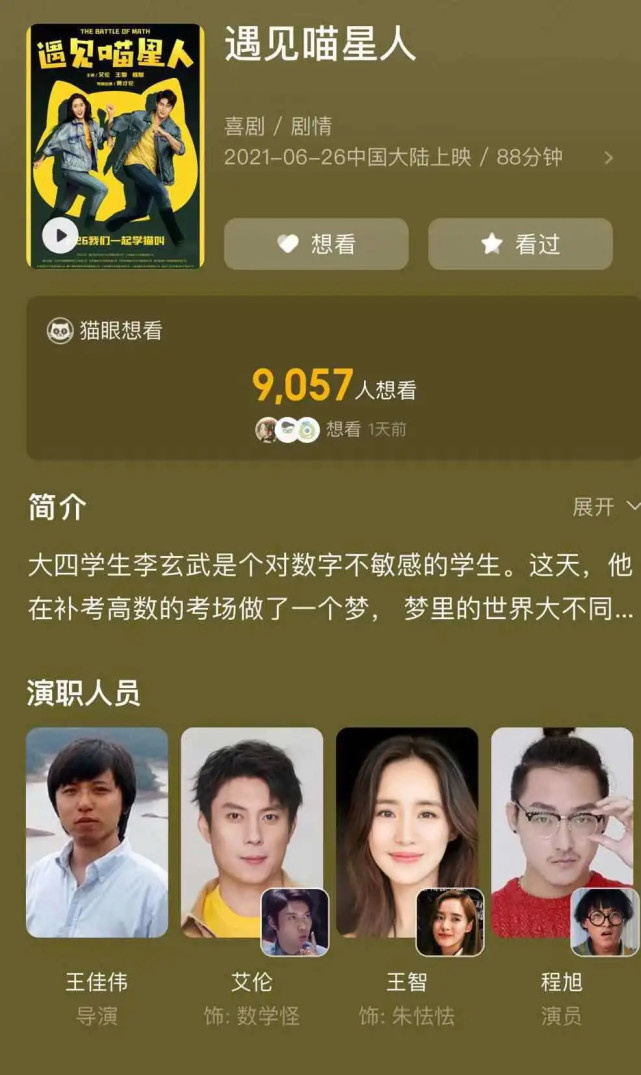Image resolution: width=641 pixels, height=1075 pixels.
Task: Expand the 简介 synopsis with 展开
Action: pyautogui.click(x=603, y=507)
